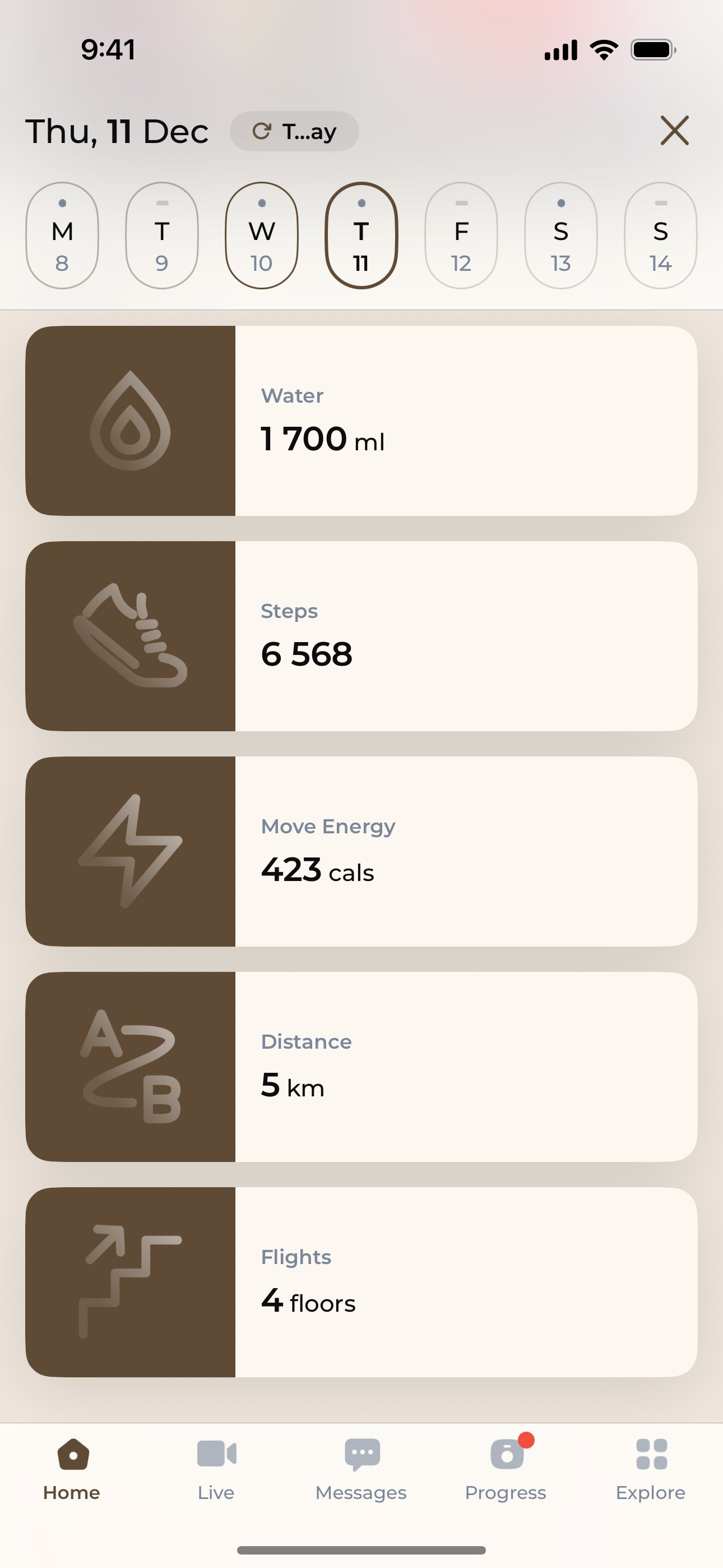Open the Distance 5 km card

(x=361, y=1067)
